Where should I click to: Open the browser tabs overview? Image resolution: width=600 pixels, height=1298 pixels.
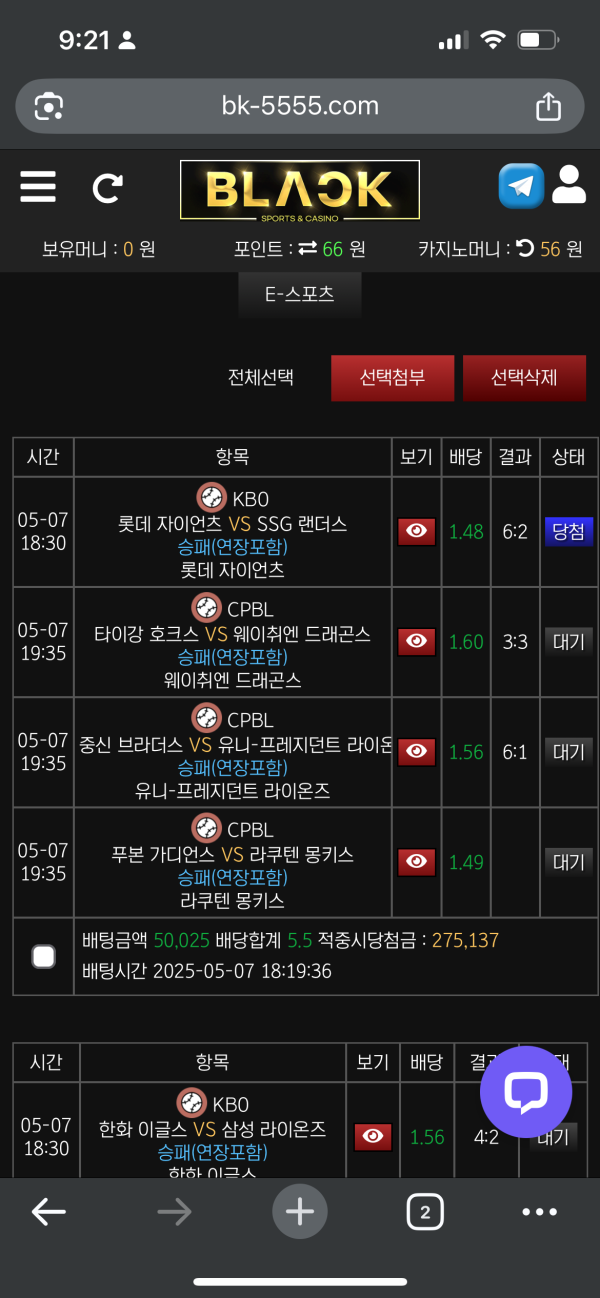[425, 1212]
